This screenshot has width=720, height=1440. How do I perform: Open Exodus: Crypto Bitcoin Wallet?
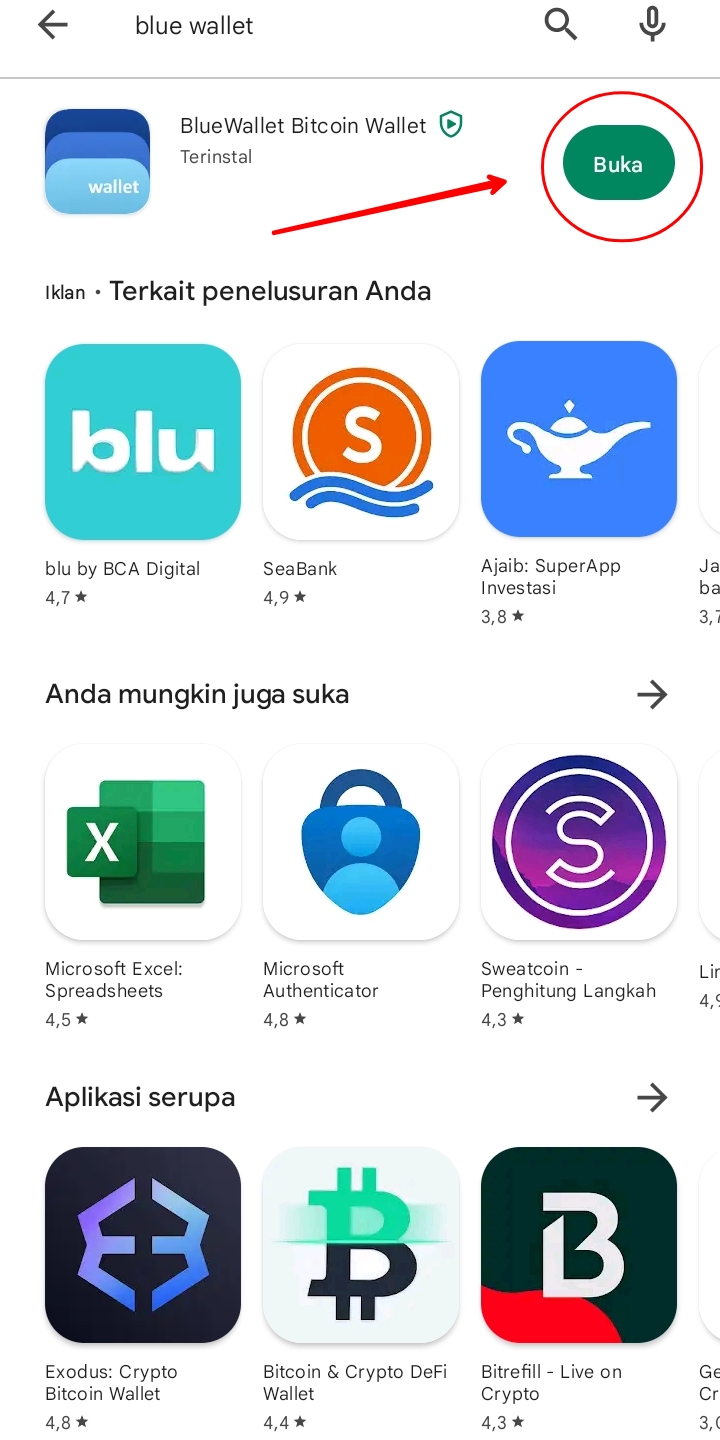(x=143, y=1245)
